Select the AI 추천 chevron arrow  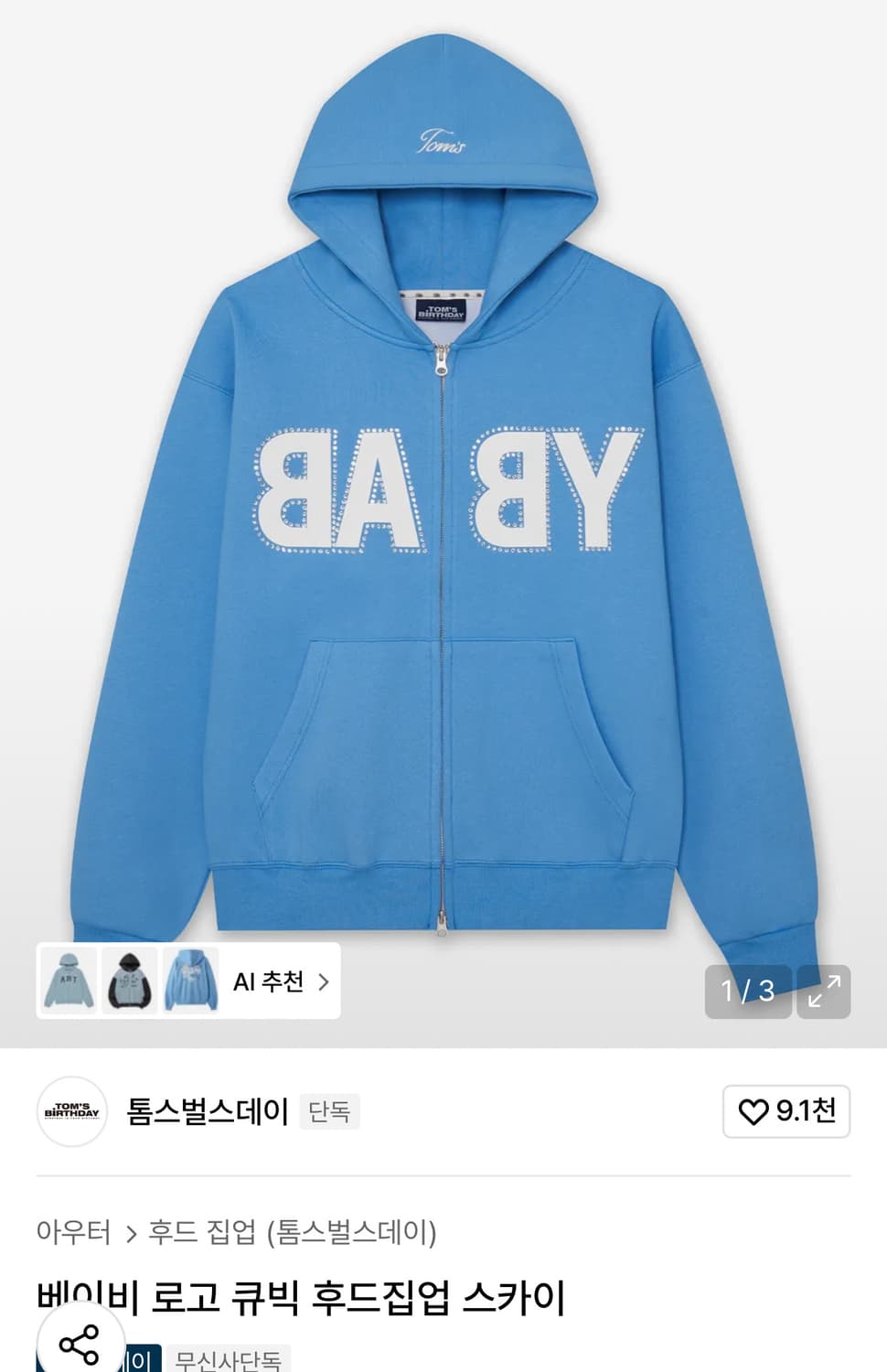click(x=324, y=981)
